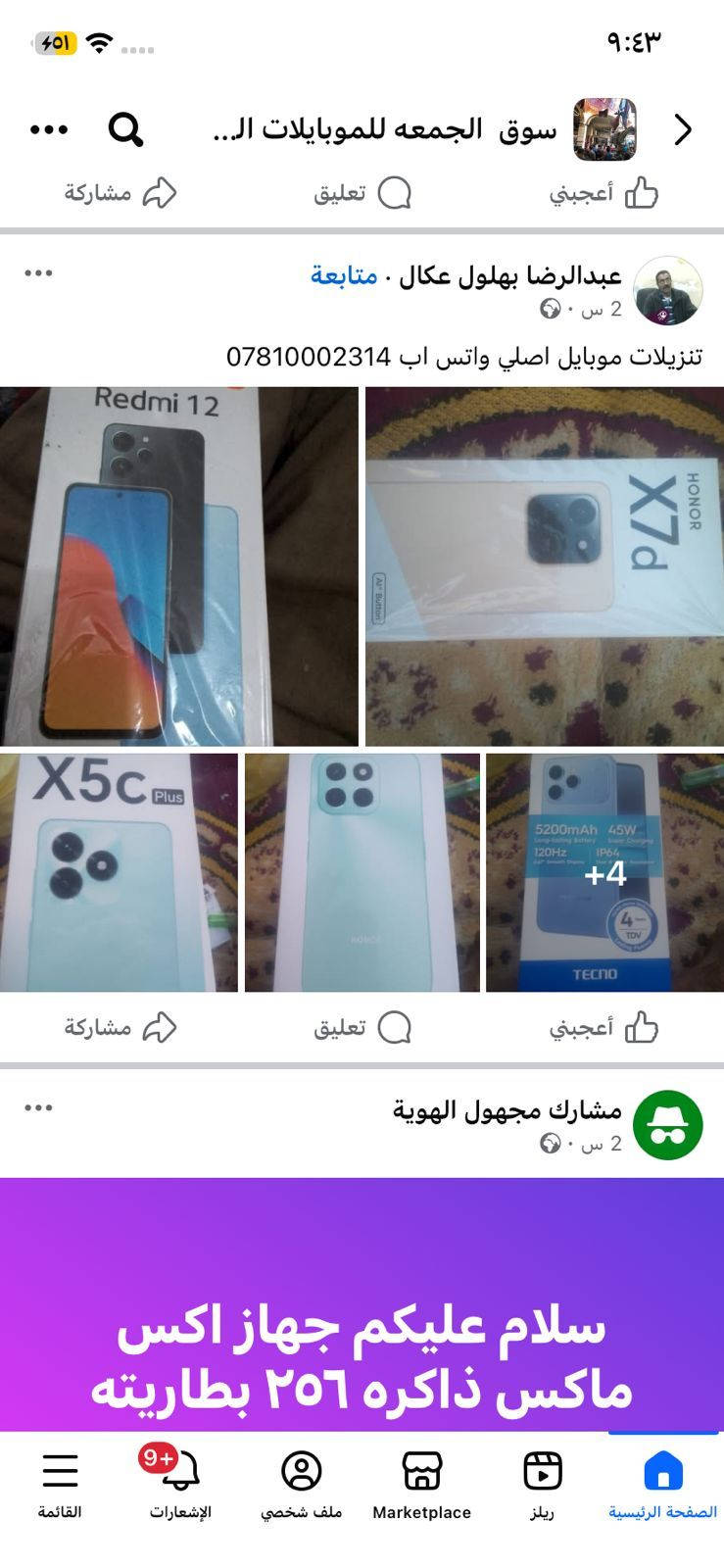Viewport: 724px width, 1568px height.
Task: Open عبدالرضا بهلول عكال's profile picture
Action: pos(668,291)
